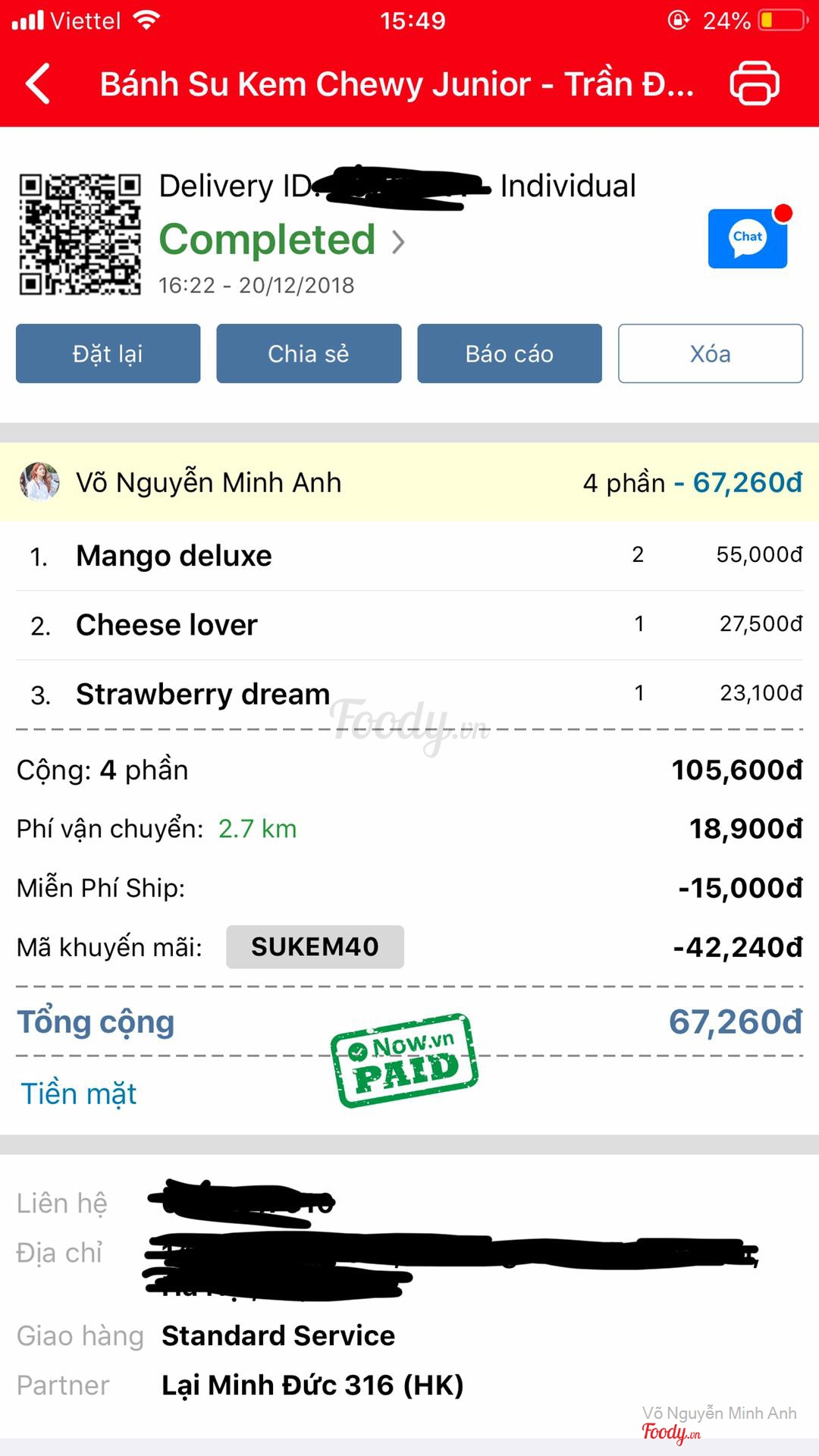The image size is (819, 1456).
Task: Open the Chat with delivery support
Action: (x=748, y=239)
